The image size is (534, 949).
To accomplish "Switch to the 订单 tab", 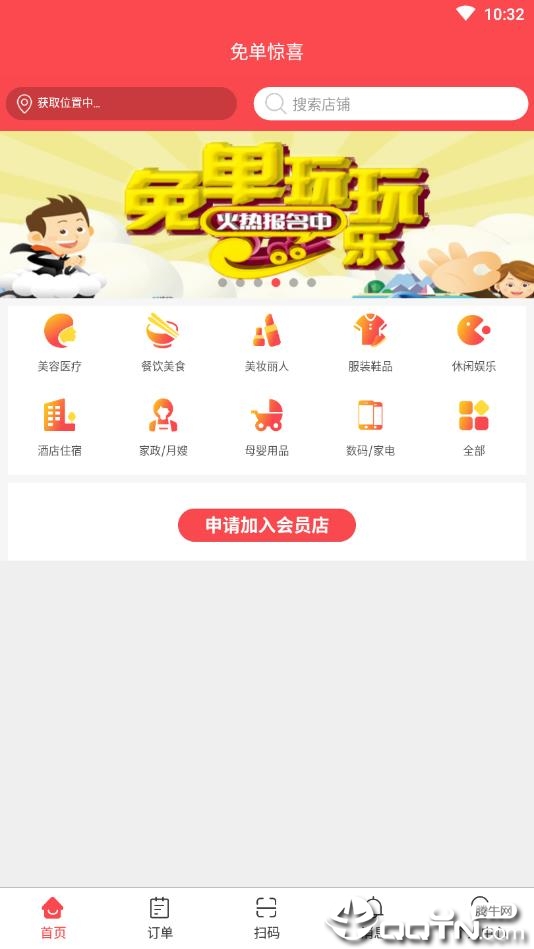I will (160, 918).
